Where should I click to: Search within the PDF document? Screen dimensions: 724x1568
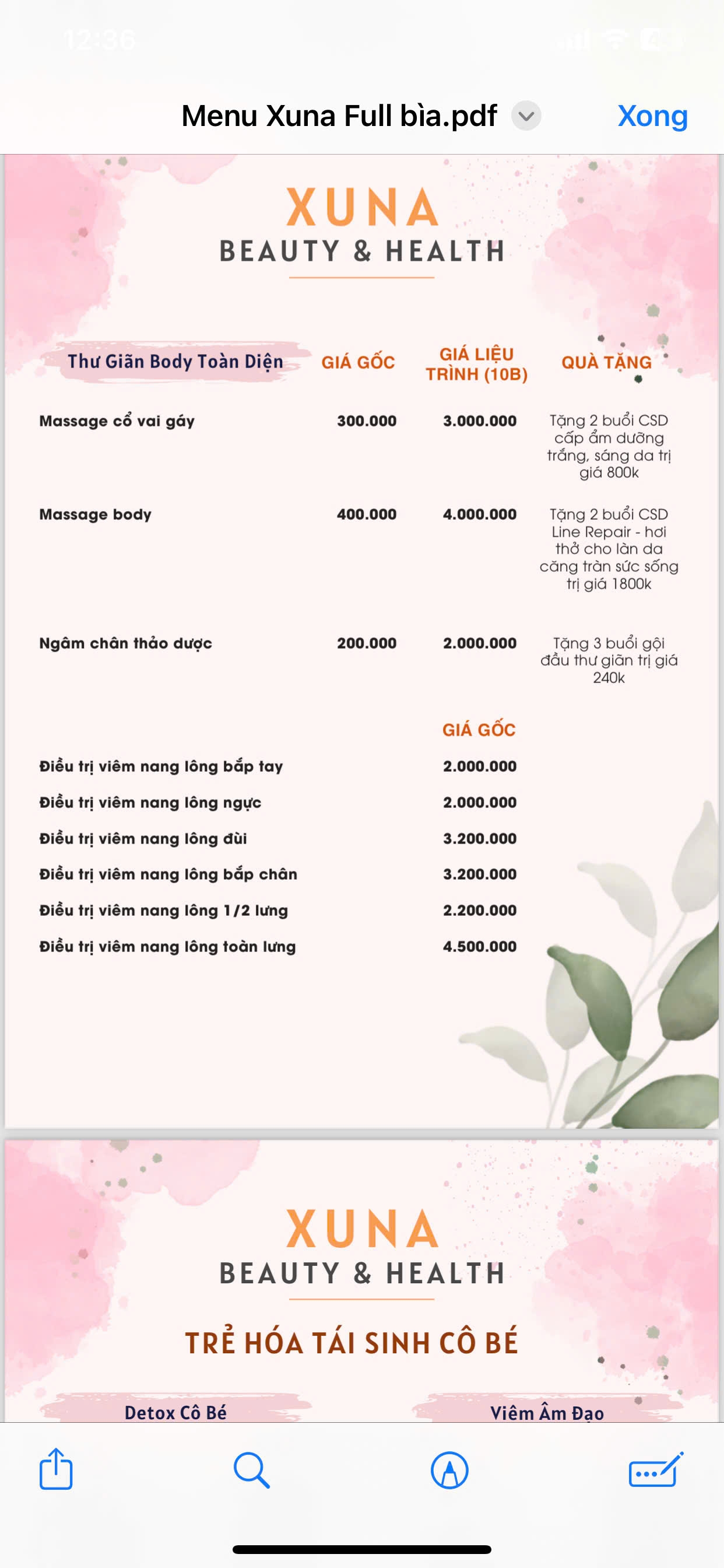(251, 1470)
